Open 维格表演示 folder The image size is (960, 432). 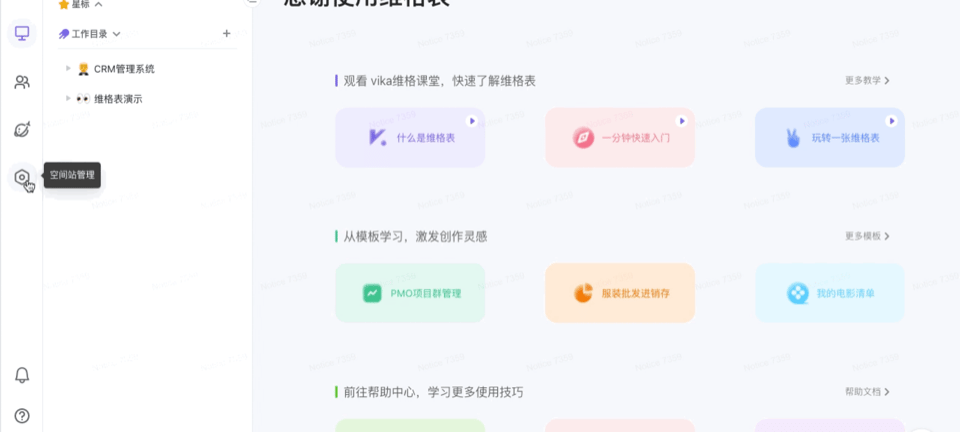117,99
